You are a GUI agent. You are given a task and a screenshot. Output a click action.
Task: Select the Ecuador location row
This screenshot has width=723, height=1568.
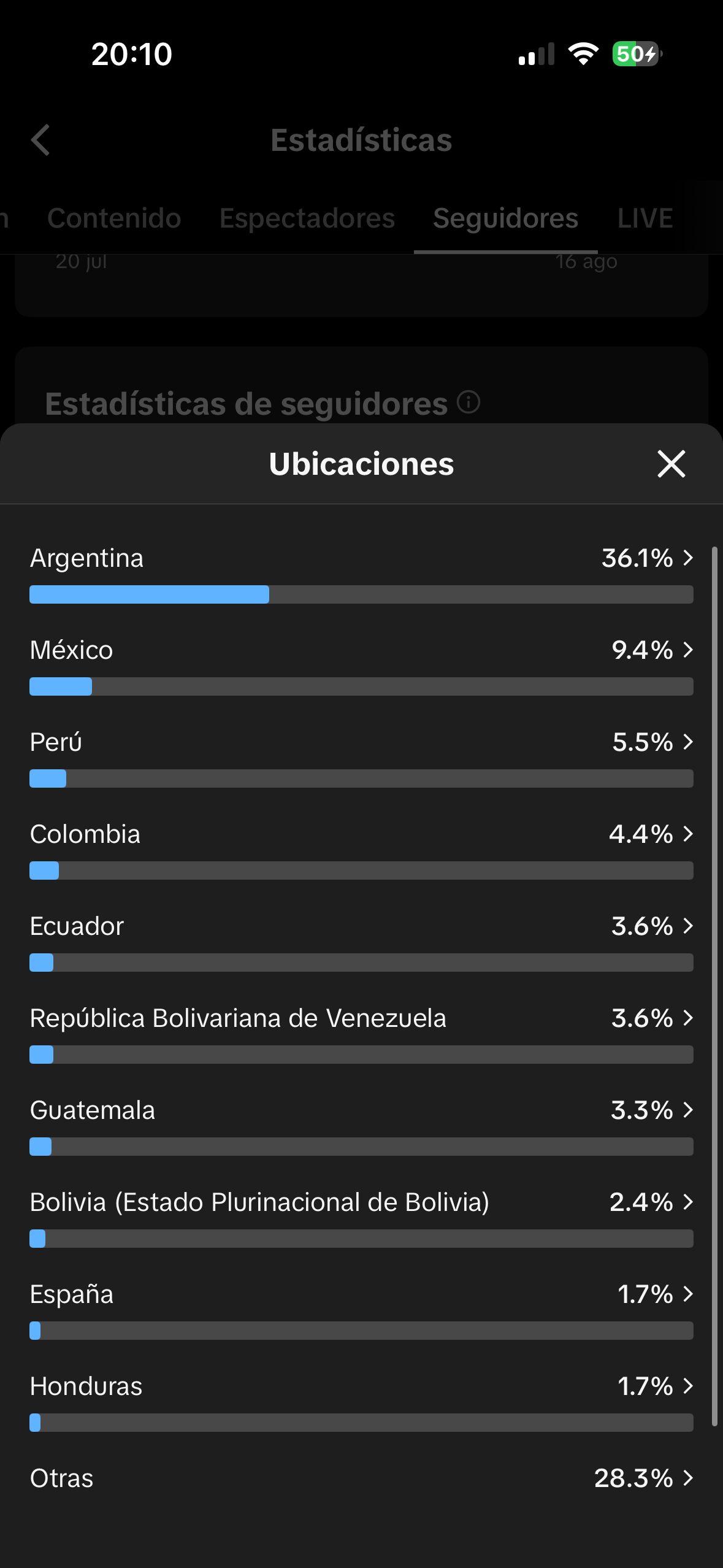click(361, 941)
